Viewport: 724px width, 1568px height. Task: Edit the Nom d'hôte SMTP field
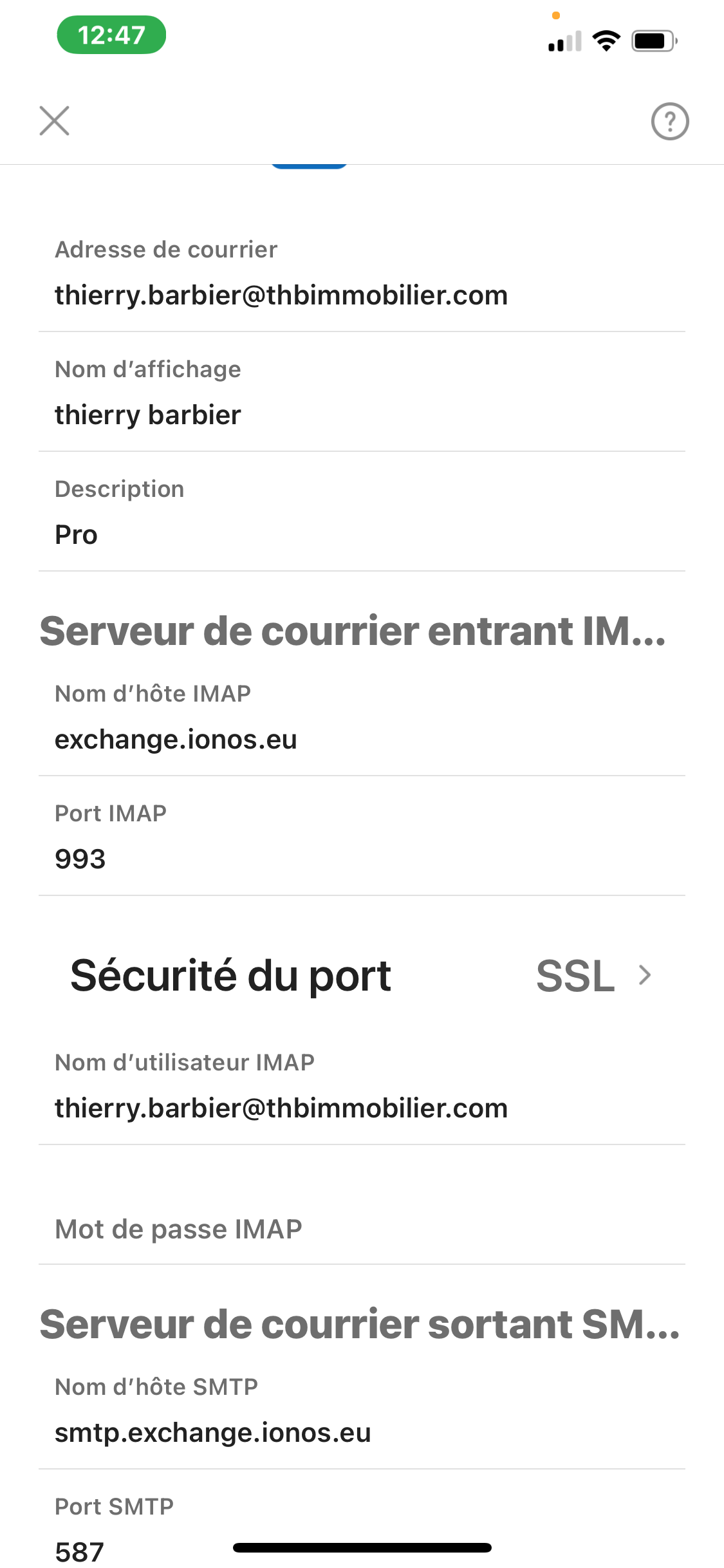[x=362, y=1410]
